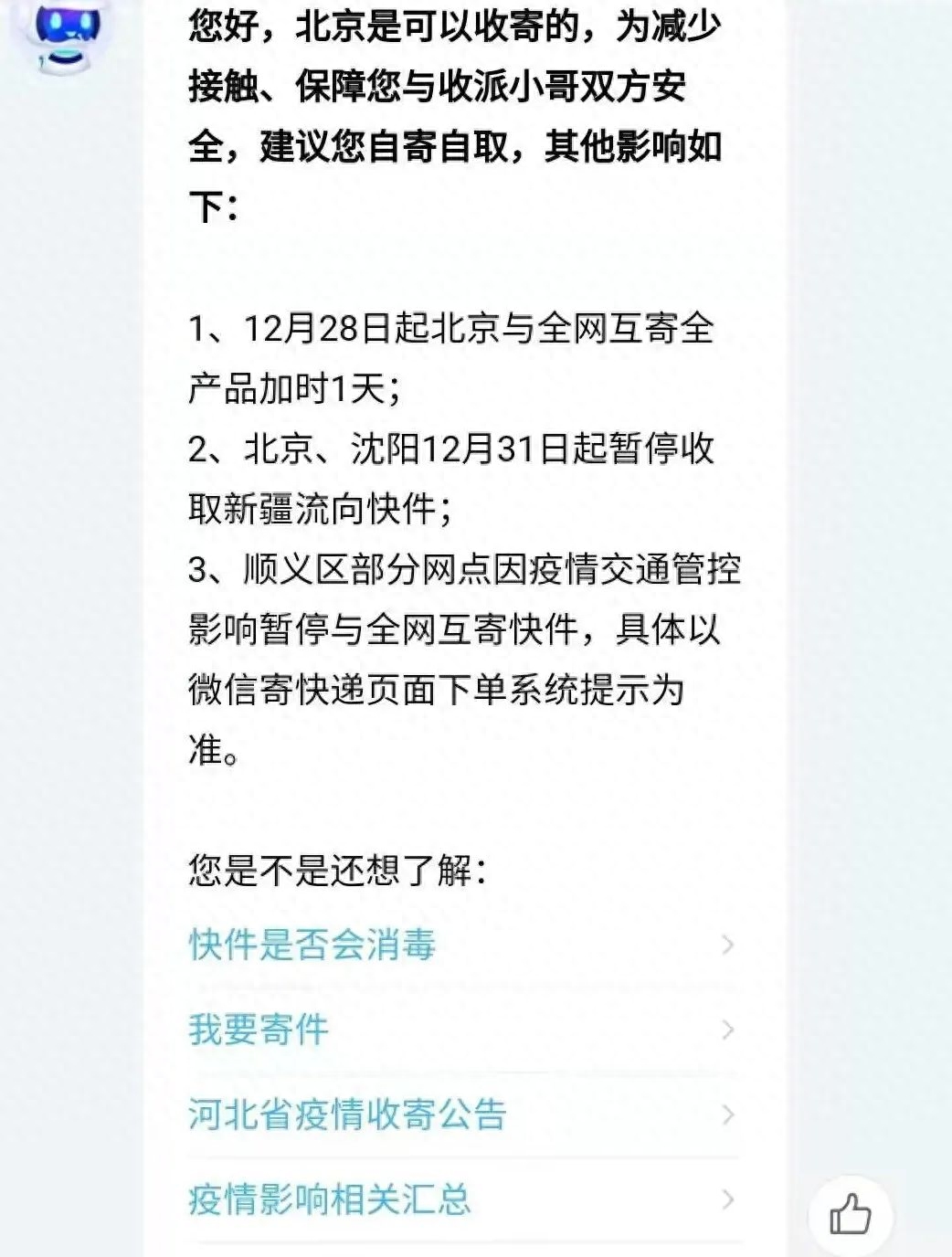Select the 我要寄件 link

pyautogui.click(x=259, y=1030)
